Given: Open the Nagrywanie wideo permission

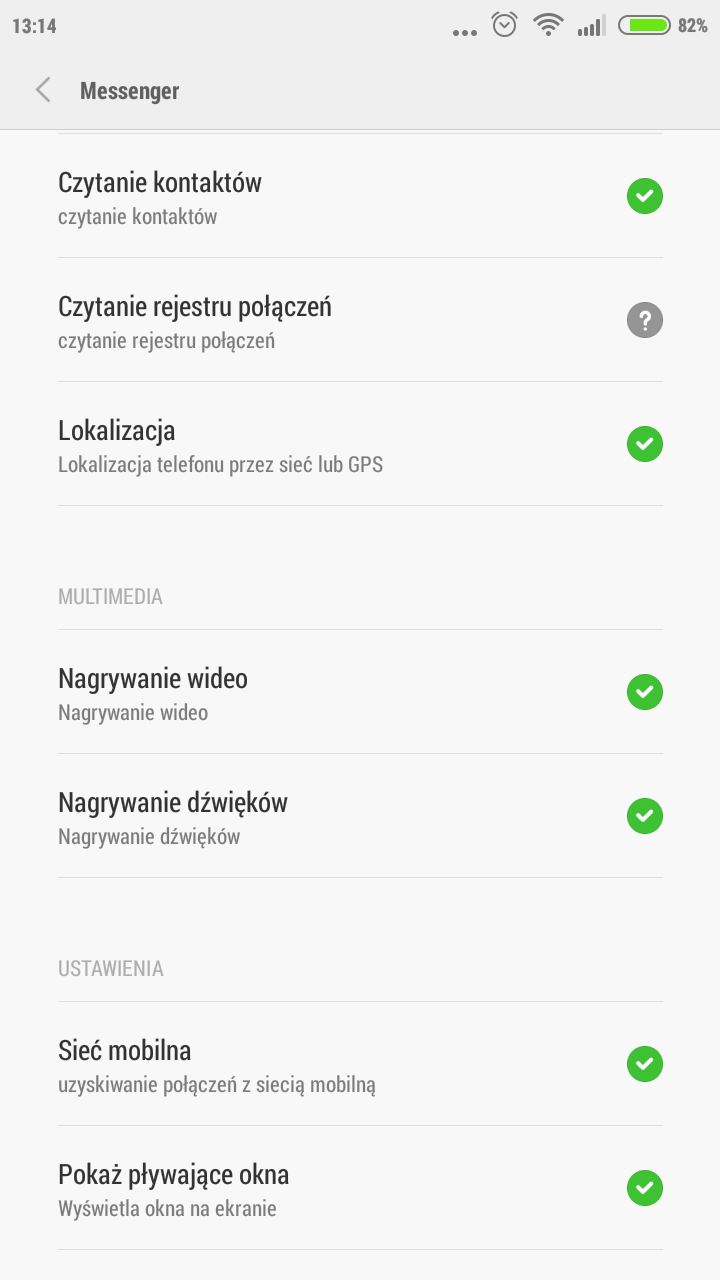Looking at the screenshot, I should [x=360, y=692].
